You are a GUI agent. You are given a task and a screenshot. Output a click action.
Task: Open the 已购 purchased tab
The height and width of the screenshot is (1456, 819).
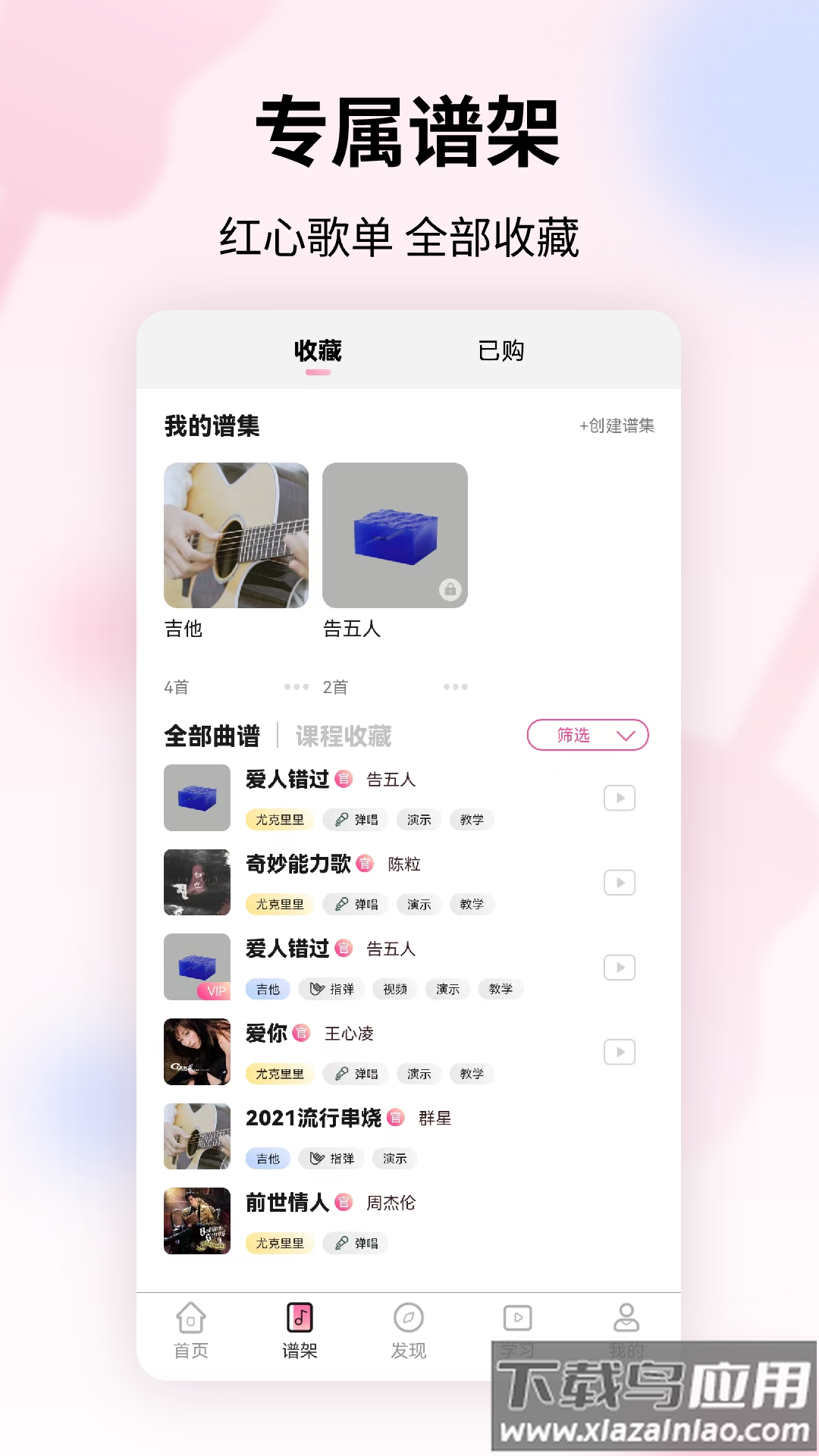click(503, 350)
